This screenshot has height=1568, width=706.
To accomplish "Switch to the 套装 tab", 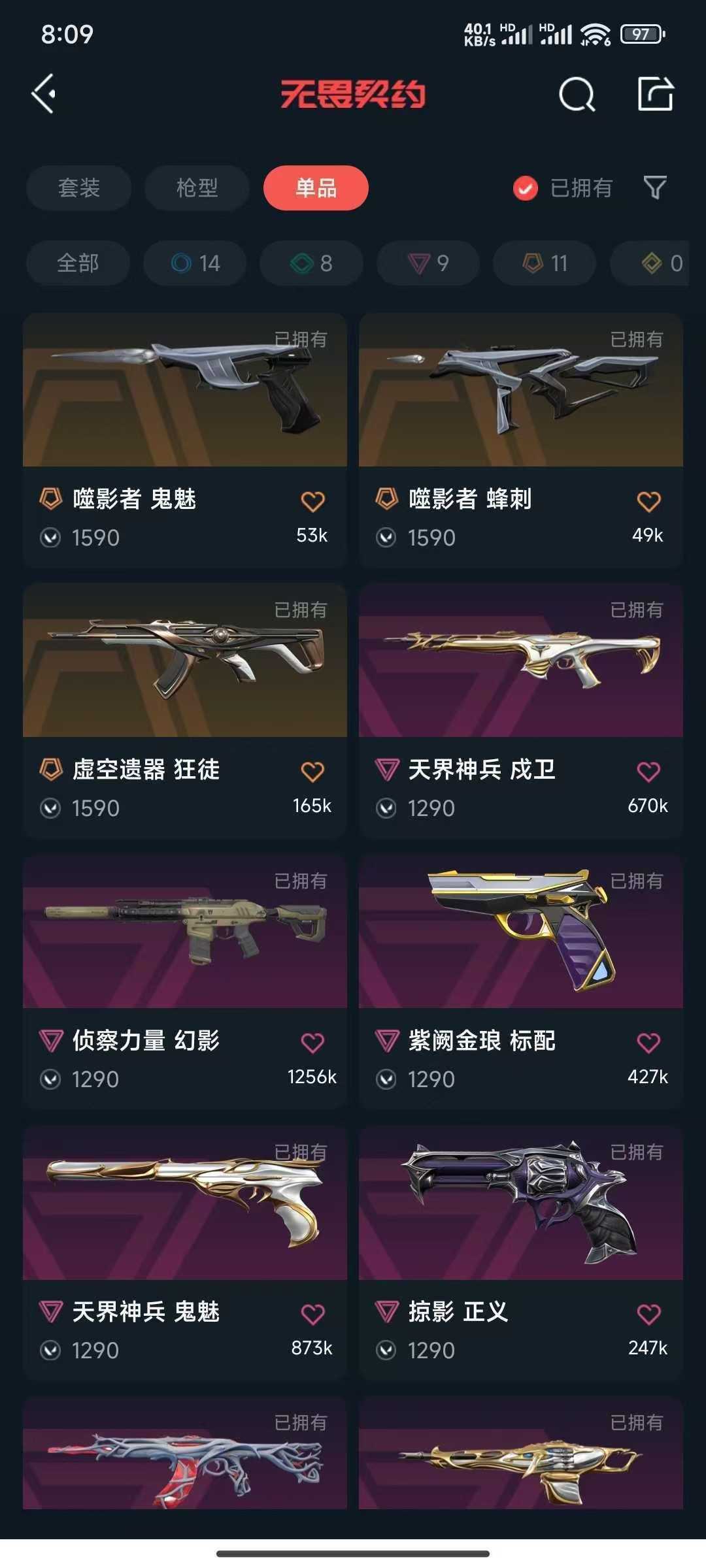I will (x=78, y=188).
